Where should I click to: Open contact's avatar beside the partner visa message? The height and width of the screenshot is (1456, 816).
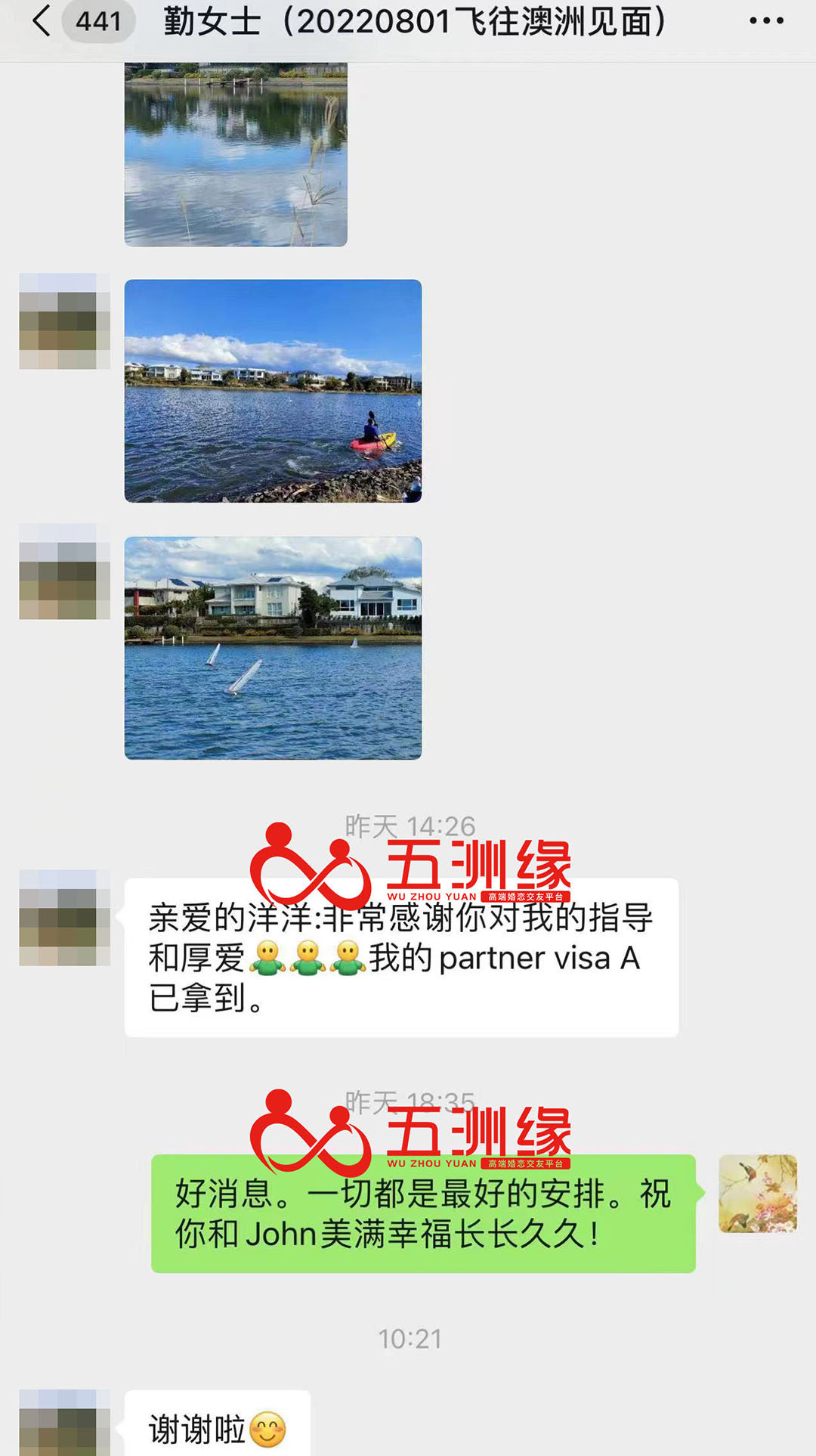(x=64, y=918)
